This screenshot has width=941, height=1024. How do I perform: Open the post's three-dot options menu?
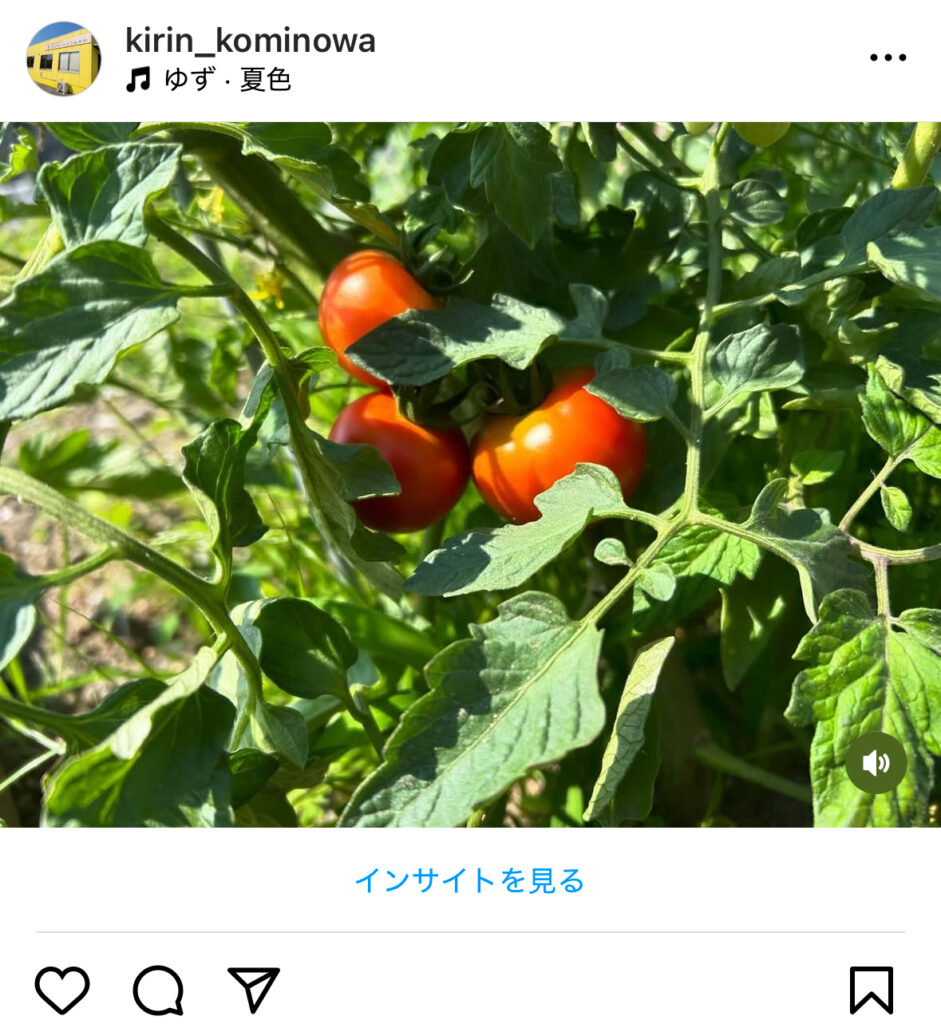click(x=887, y=58)
